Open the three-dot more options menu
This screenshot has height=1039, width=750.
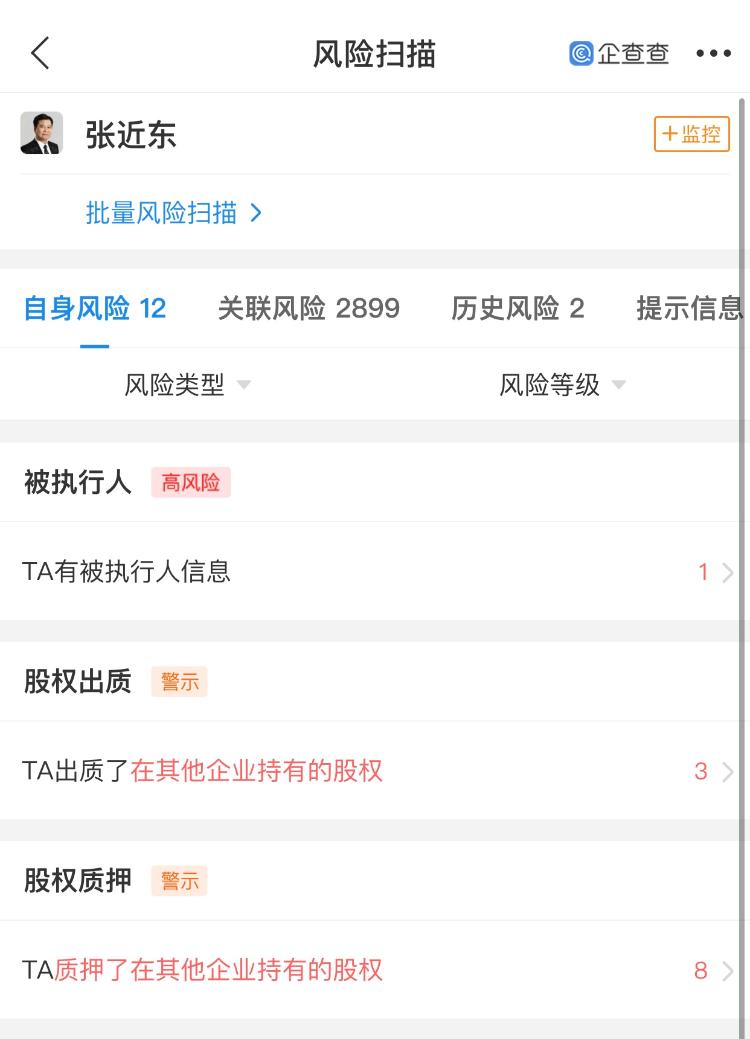click(712, 54)
